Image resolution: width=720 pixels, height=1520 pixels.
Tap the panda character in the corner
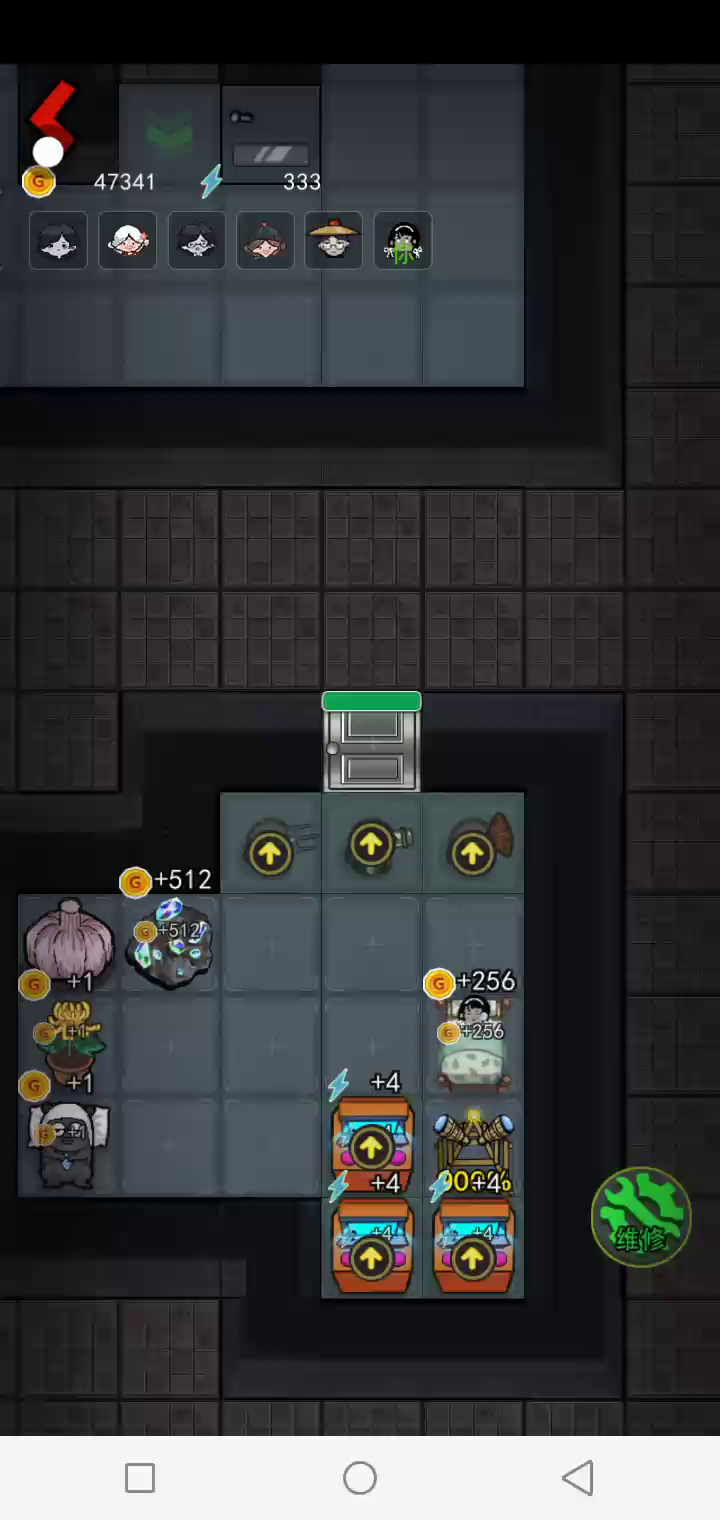click(x=68, y=1146)
